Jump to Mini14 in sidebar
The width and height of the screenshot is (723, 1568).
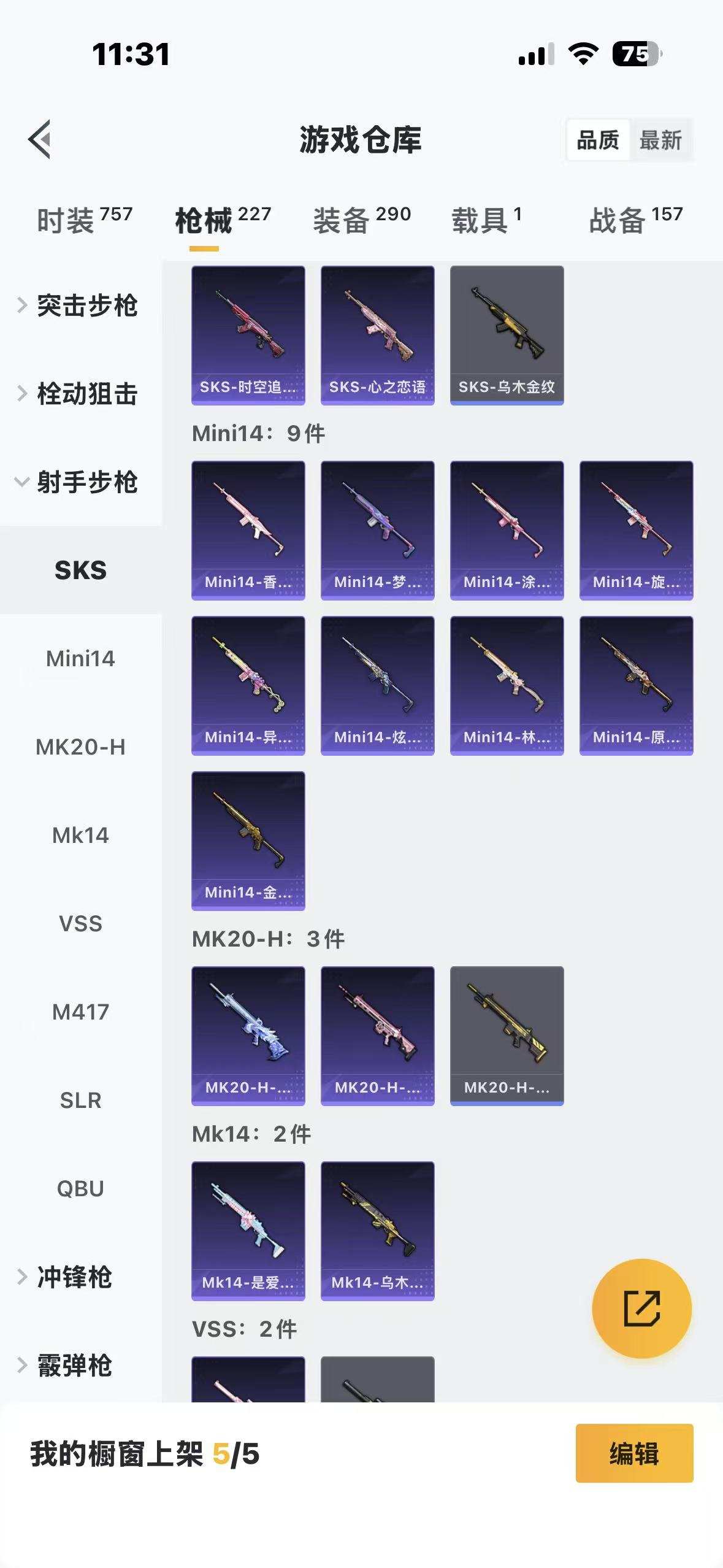80,659
